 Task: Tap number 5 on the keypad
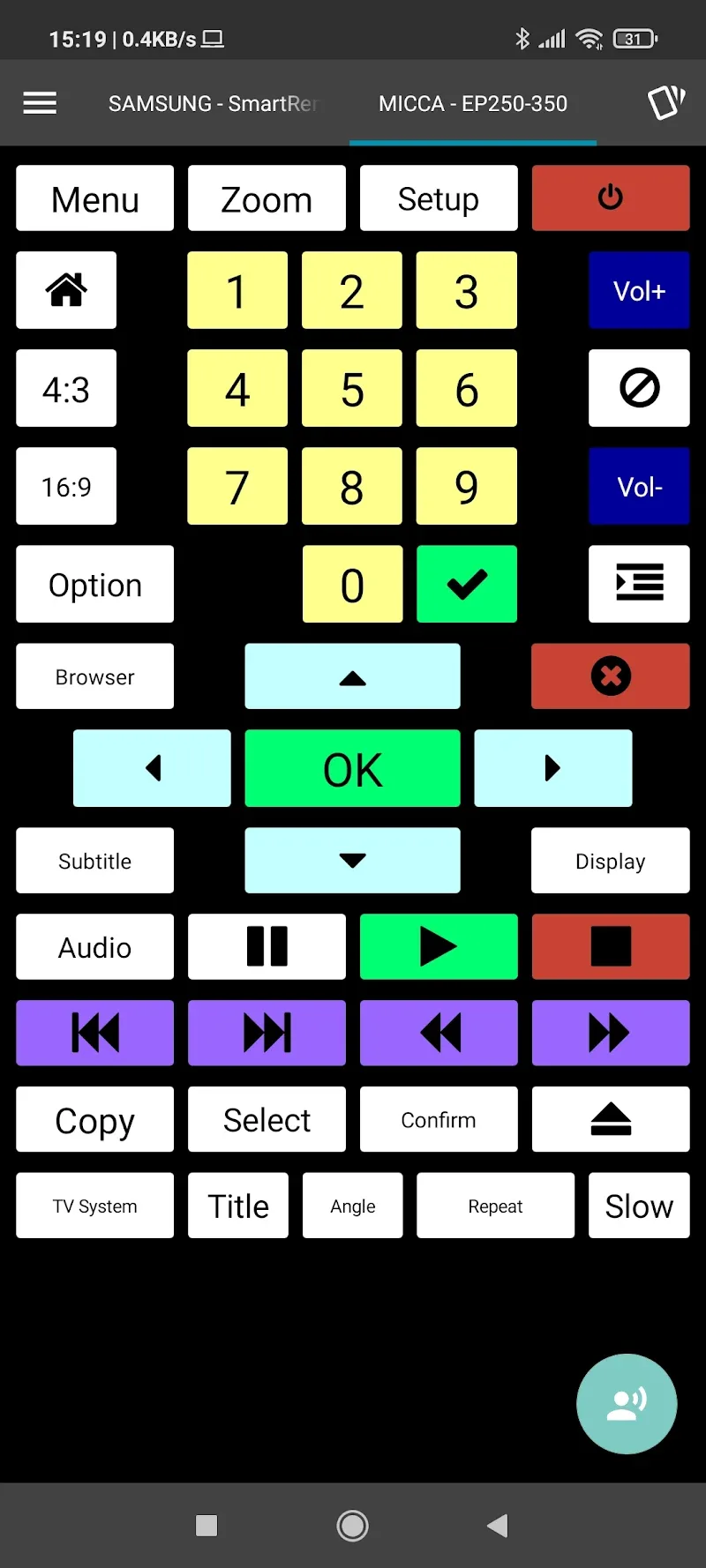coord(352,388)
